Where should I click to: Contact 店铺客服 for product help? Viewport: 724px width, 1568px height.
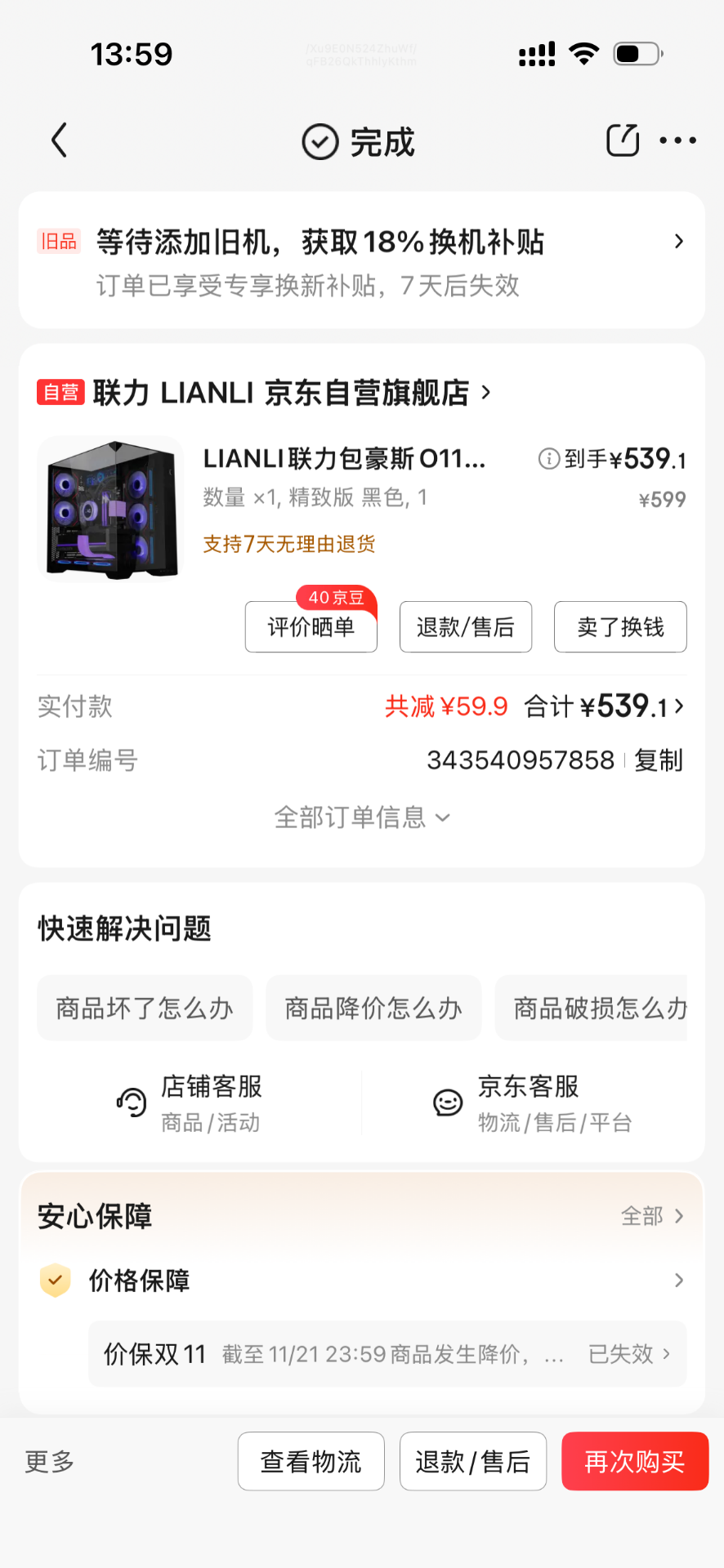(190, 1103)
